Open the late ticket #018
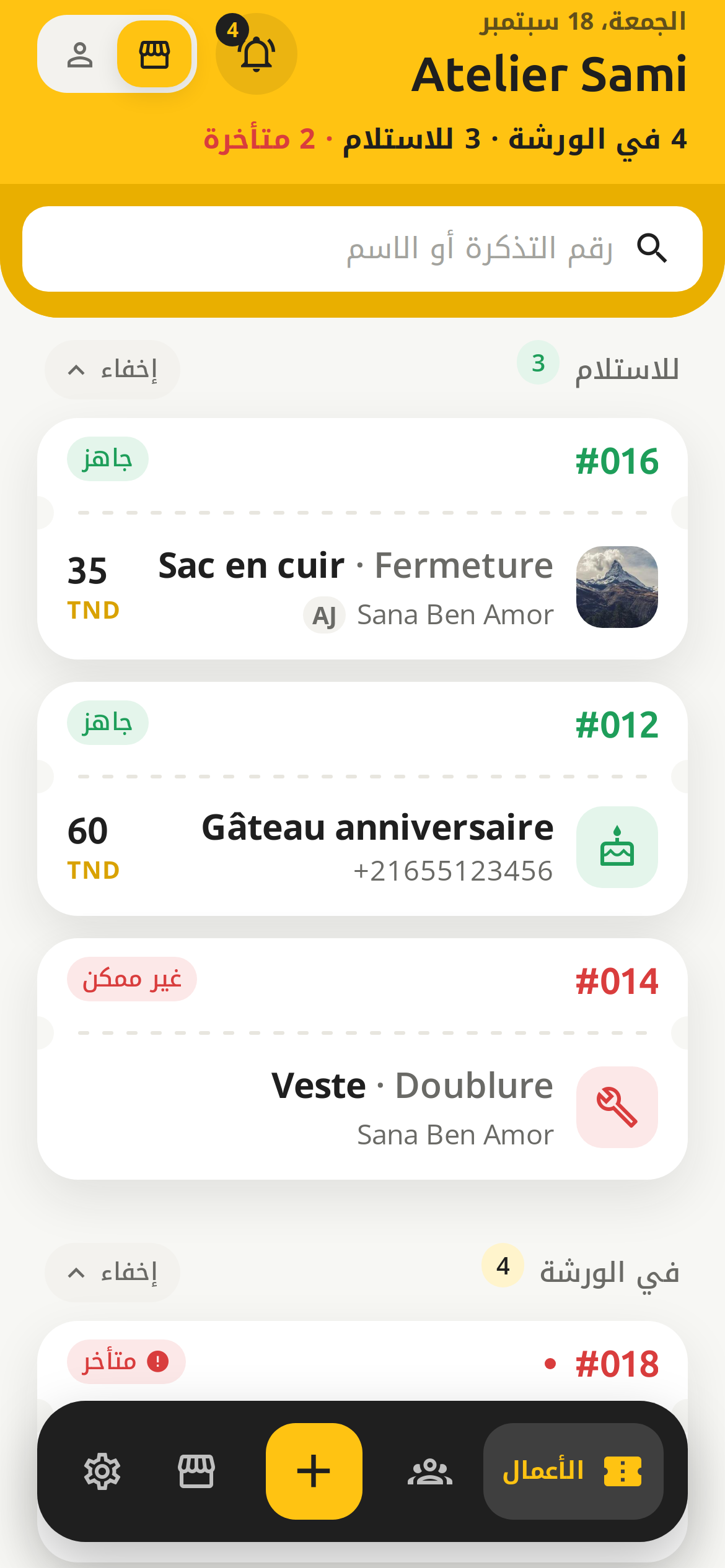Image resolution: width=725 pixels, height=1568 pixels. click(362, 1362)
